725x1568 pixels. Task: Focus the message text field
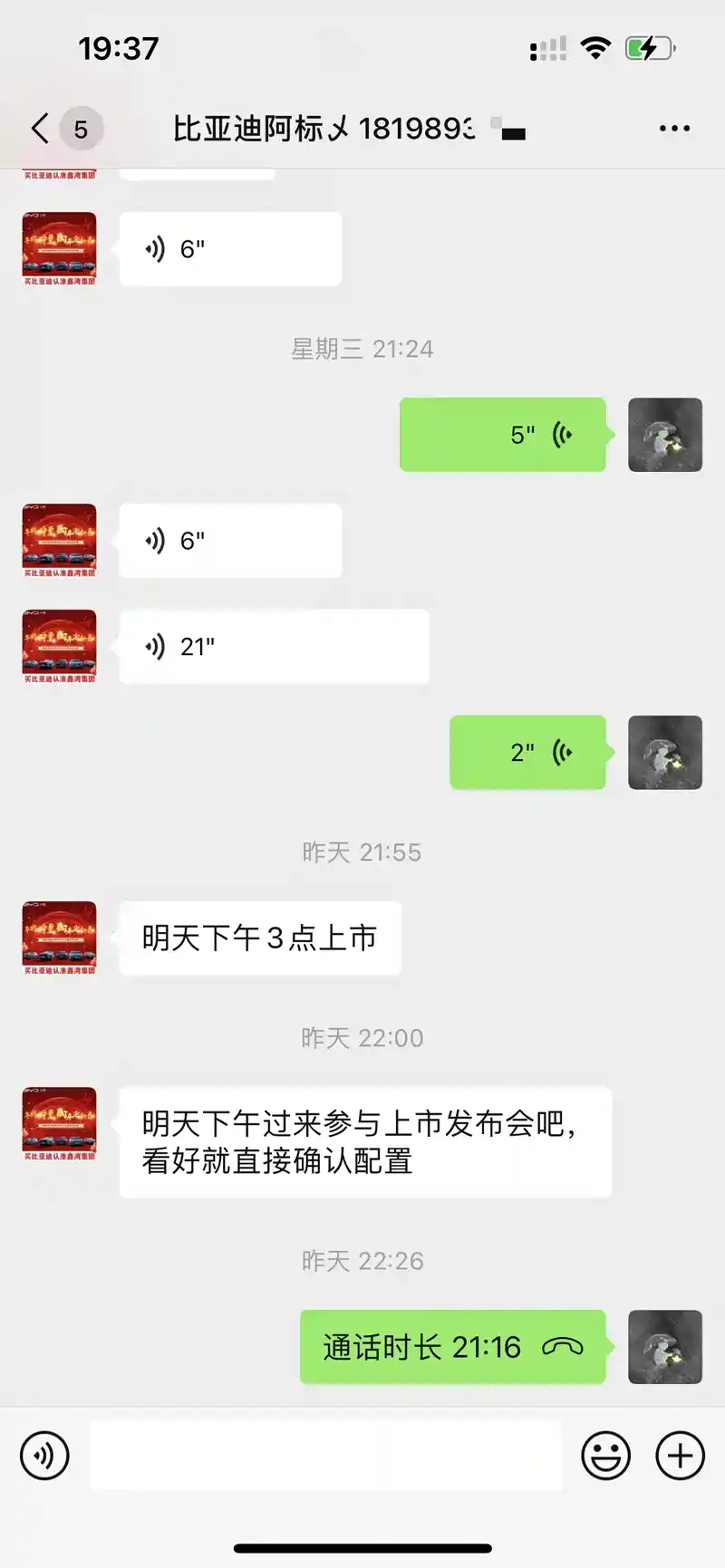[326, 1456]
